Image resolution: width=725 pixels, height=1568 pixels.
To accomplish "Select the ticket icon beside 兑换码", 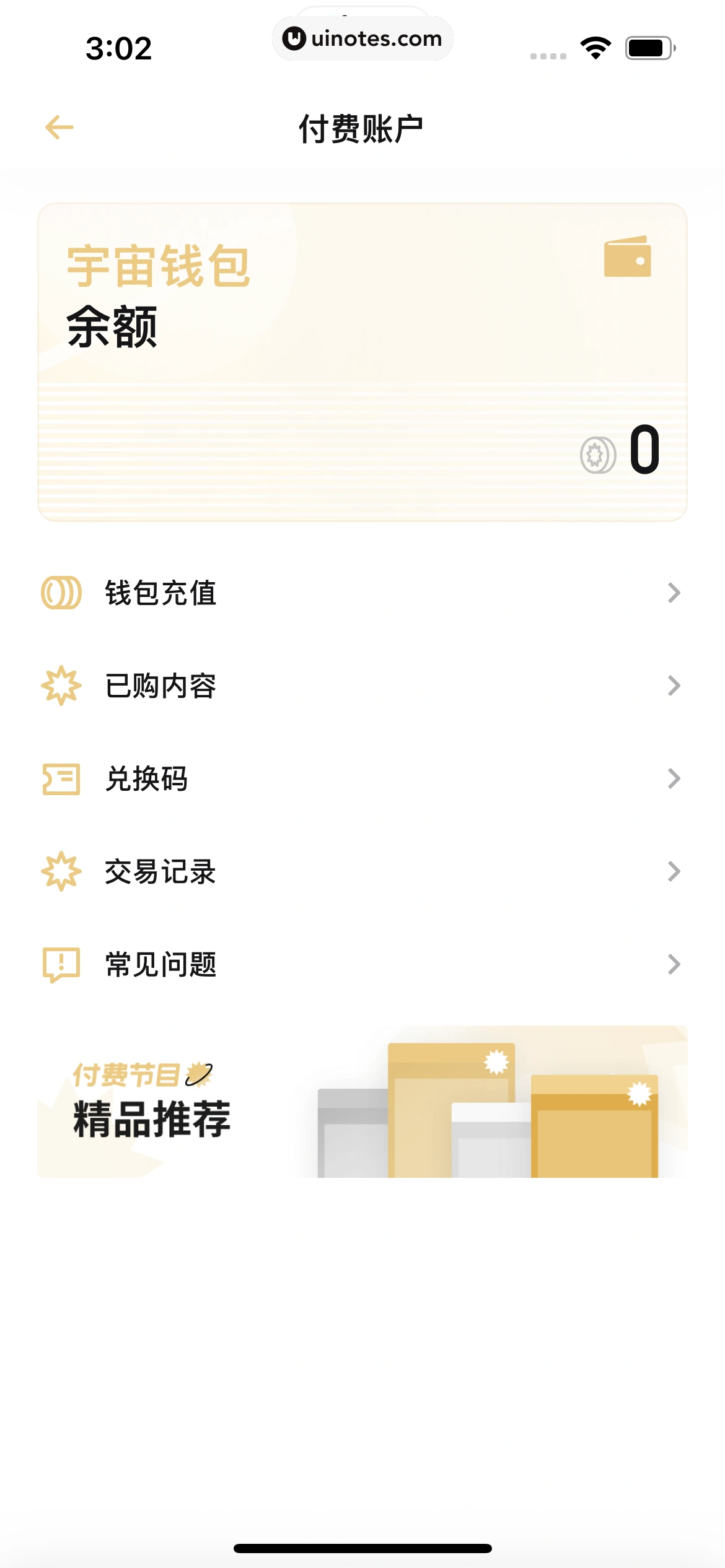I will 60,779.
